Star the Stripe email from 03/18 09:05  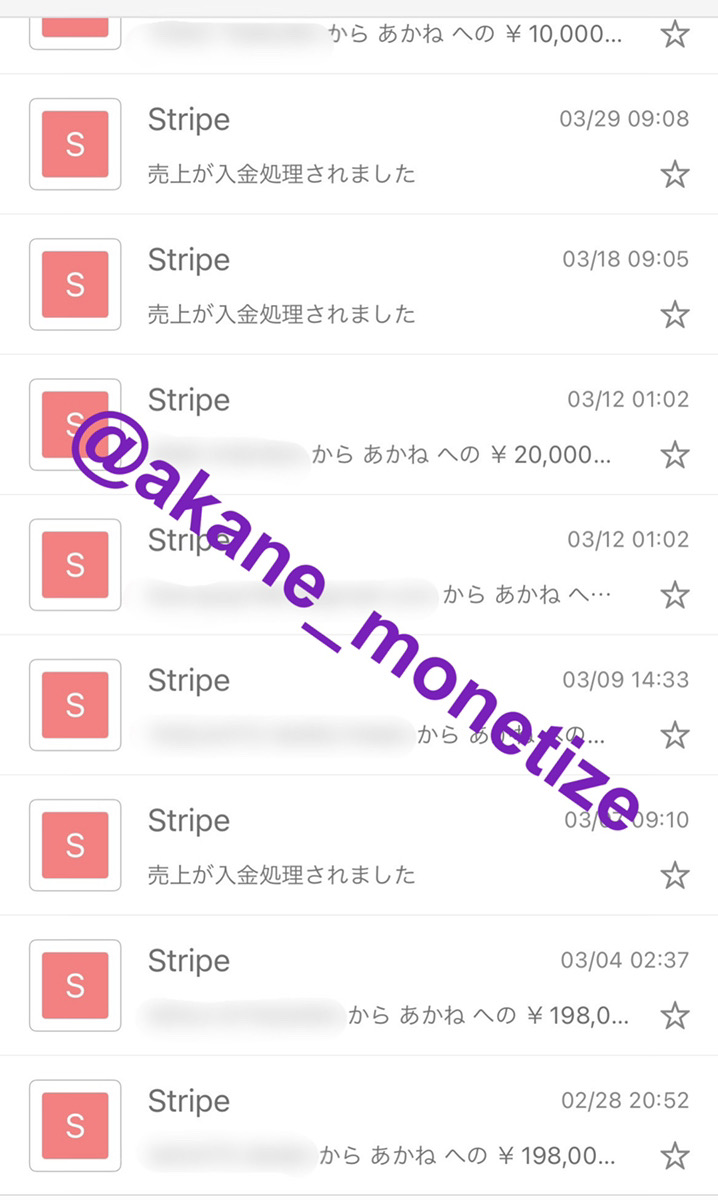click(x=675, y=315)
